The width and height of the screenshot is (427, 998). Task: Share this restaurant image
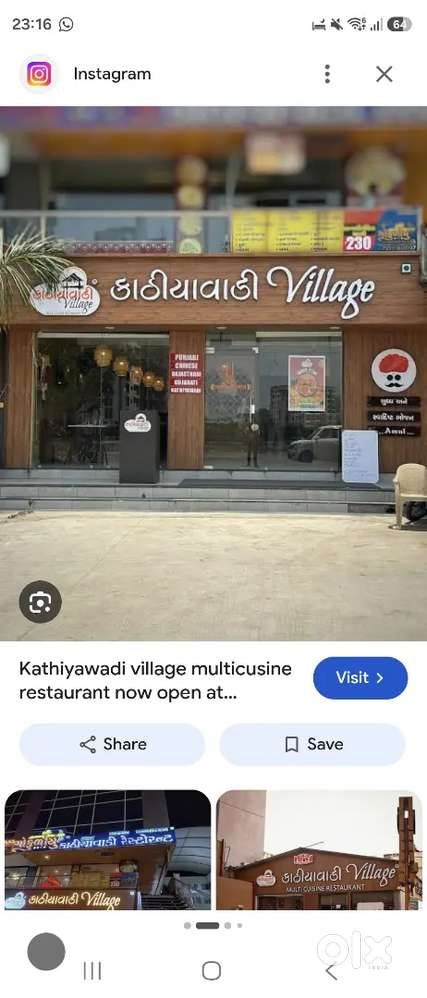pos(112,744)
